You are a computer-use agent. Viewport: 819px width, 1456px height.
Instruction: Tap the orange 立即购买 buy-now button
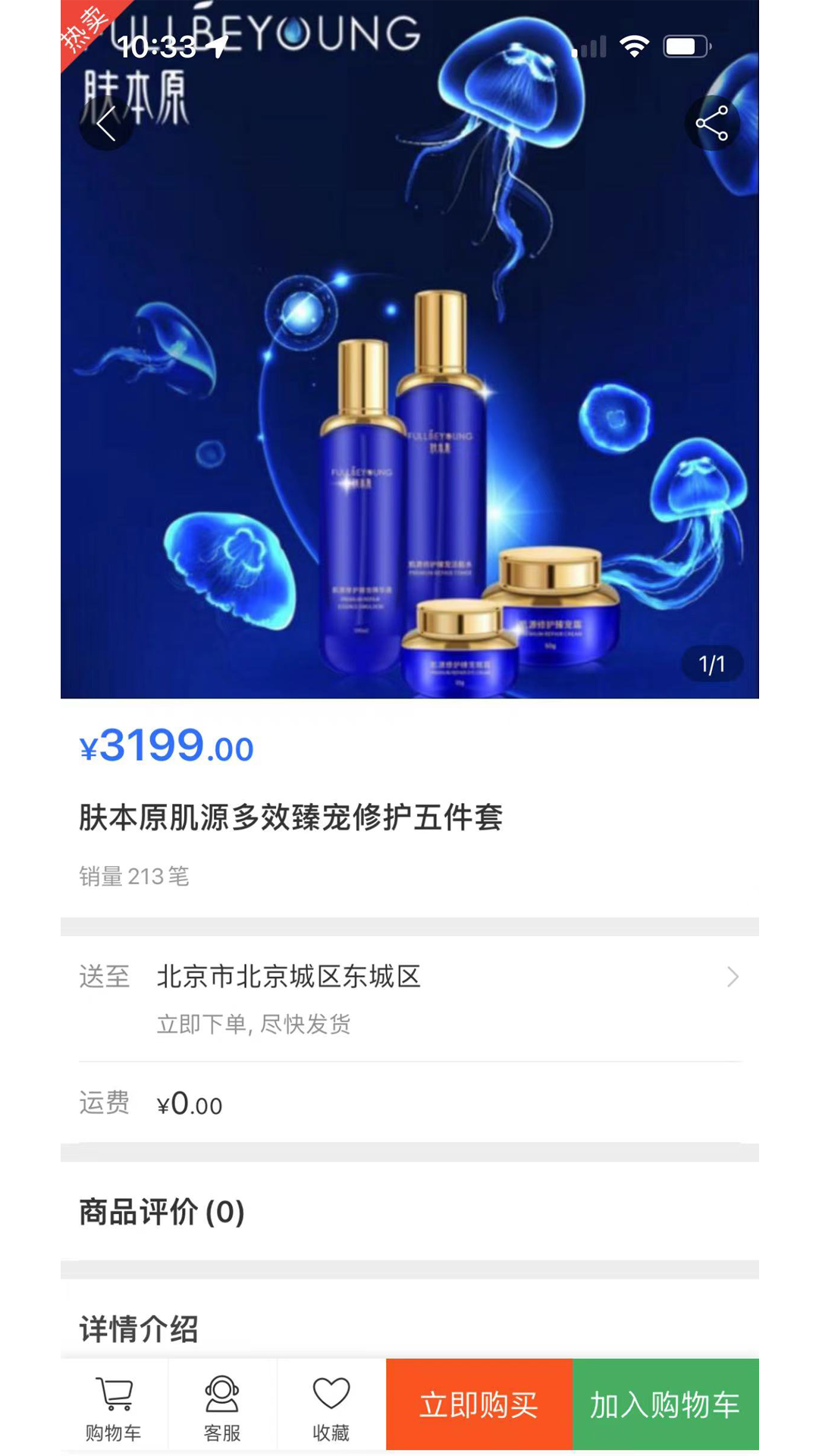click(477, 1407)
